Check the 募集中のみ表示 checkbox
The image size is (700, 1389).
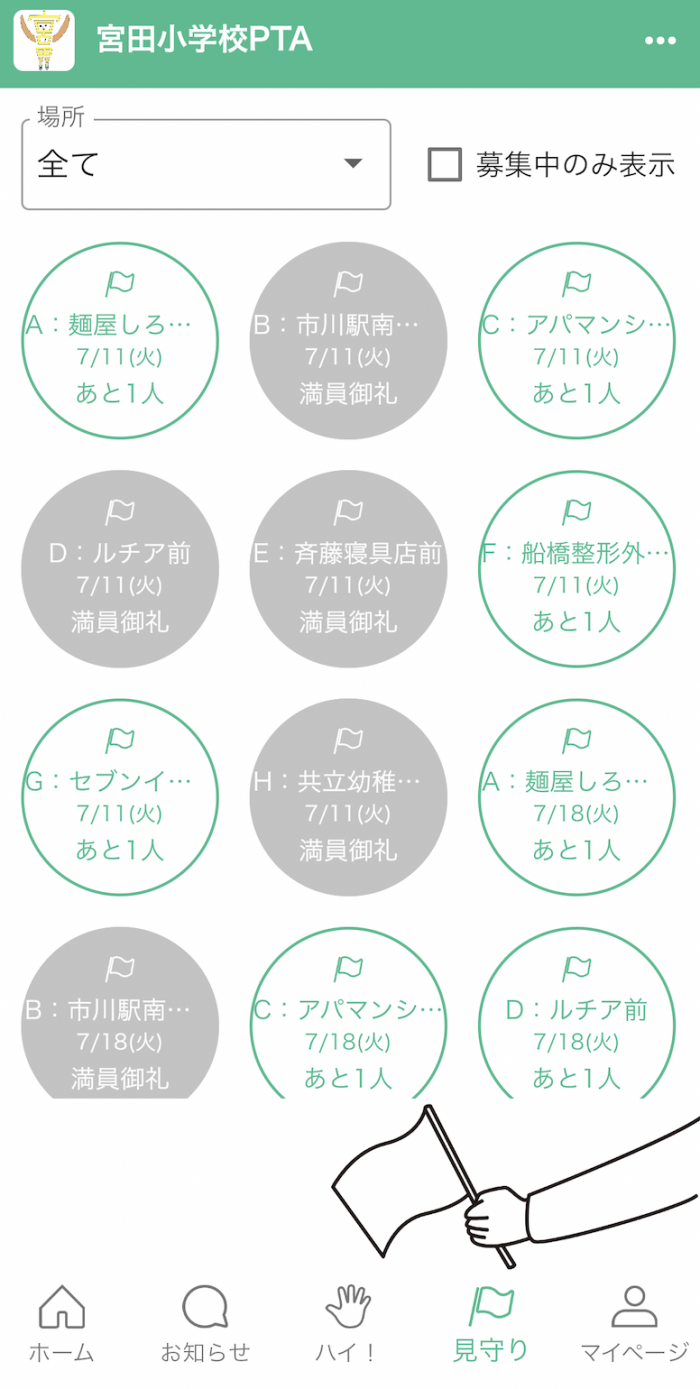[445, 165]
